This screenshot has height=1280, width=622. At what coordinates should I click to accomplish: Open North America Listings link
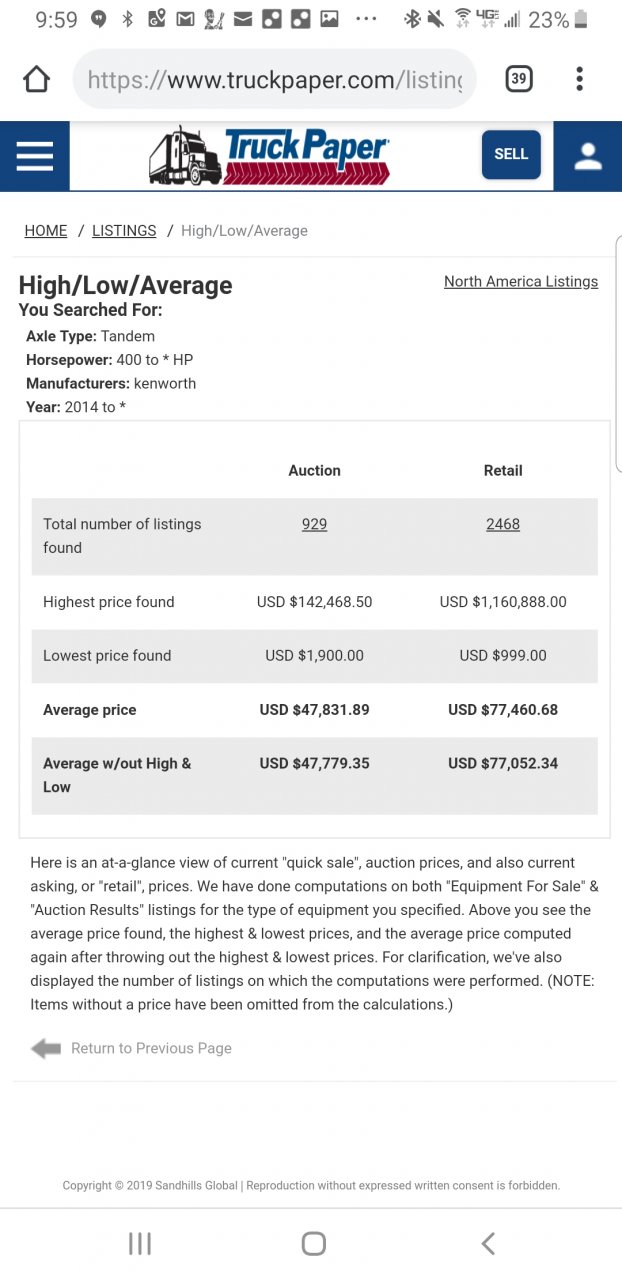pyautogui.click(x=521, y=282)
